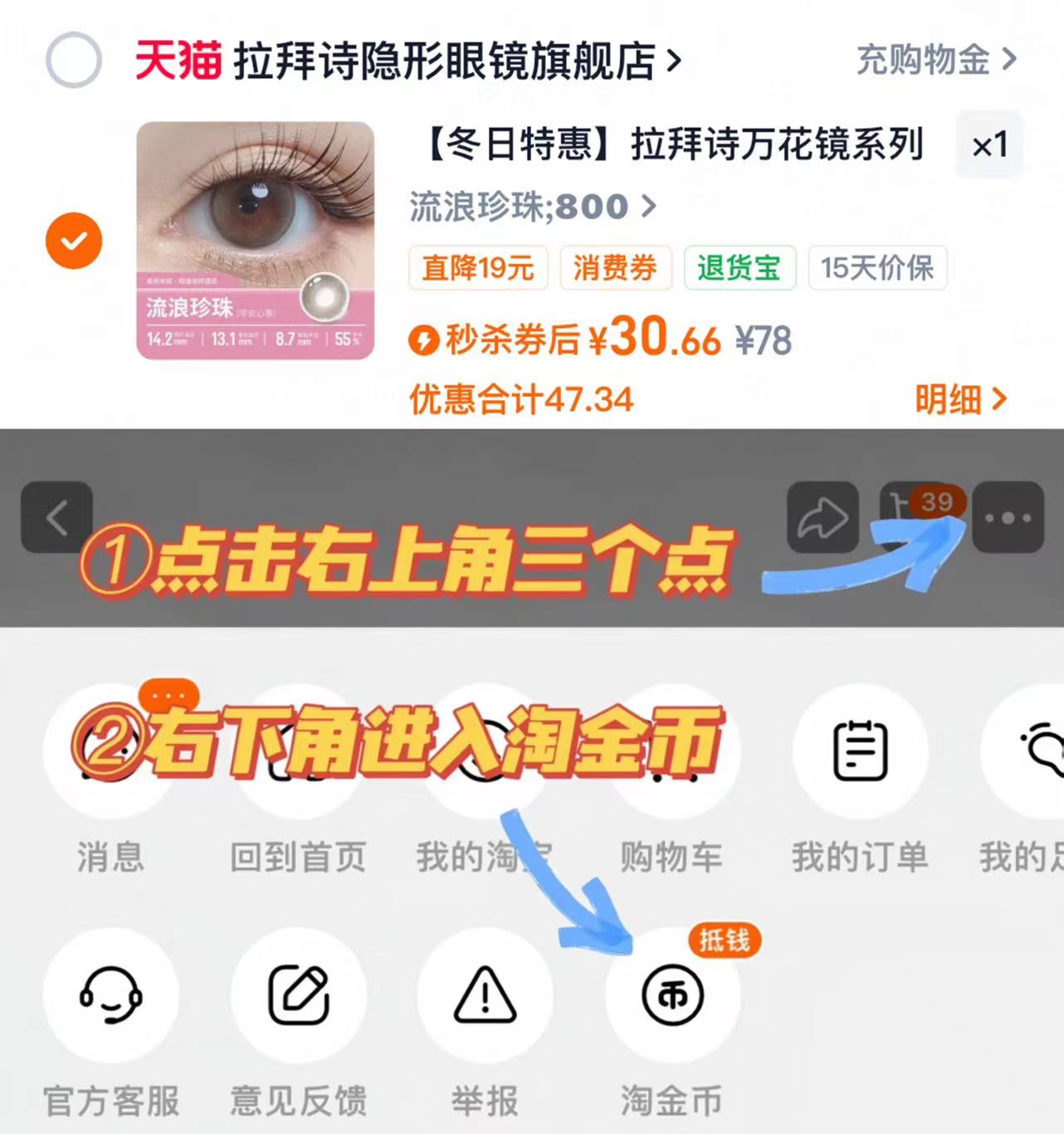Open spec selector 流浪珍珠;800
The width and height of the screenshot is (1064, 1134).
pyautogui.click(x=531, y=208)
